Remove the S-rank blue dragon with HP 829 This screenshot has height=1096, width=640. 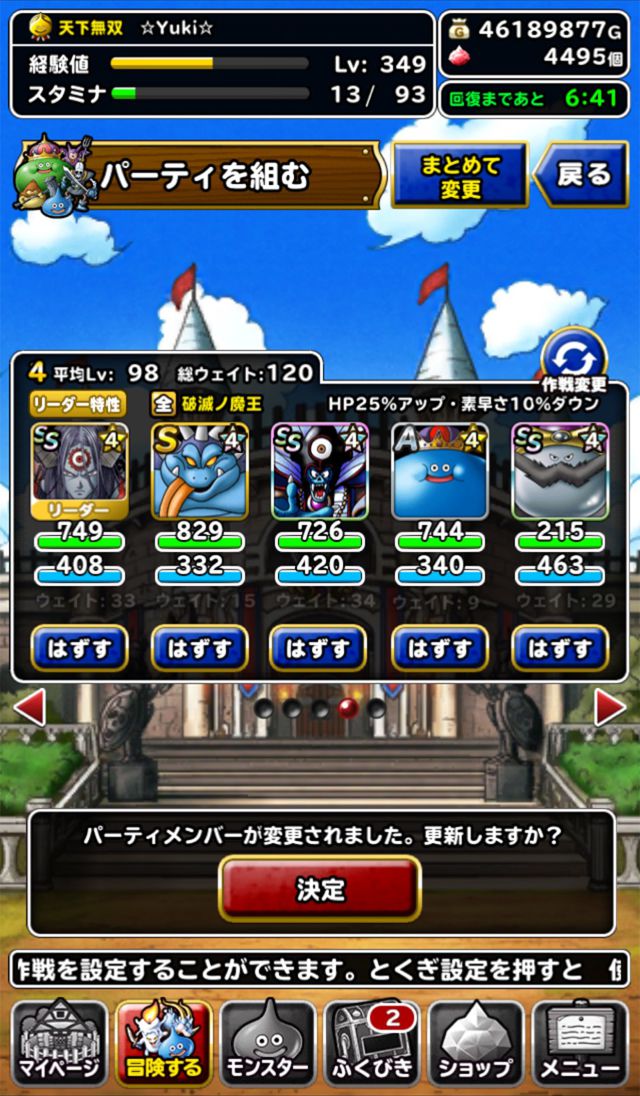[x=200, y=648]
